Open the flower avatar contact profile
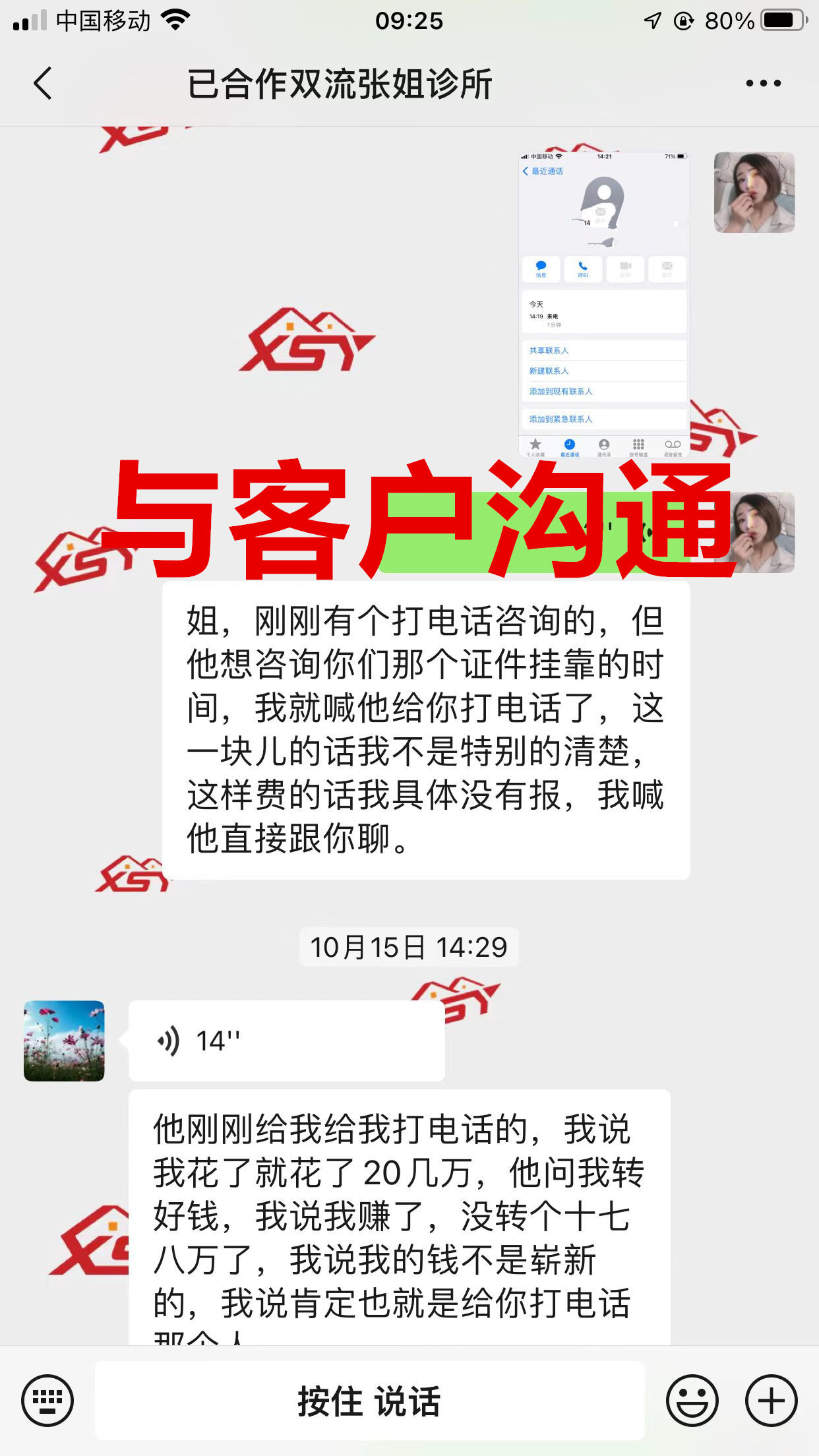This screenshot has height=1456, width=819. (x=64, y=1041)
